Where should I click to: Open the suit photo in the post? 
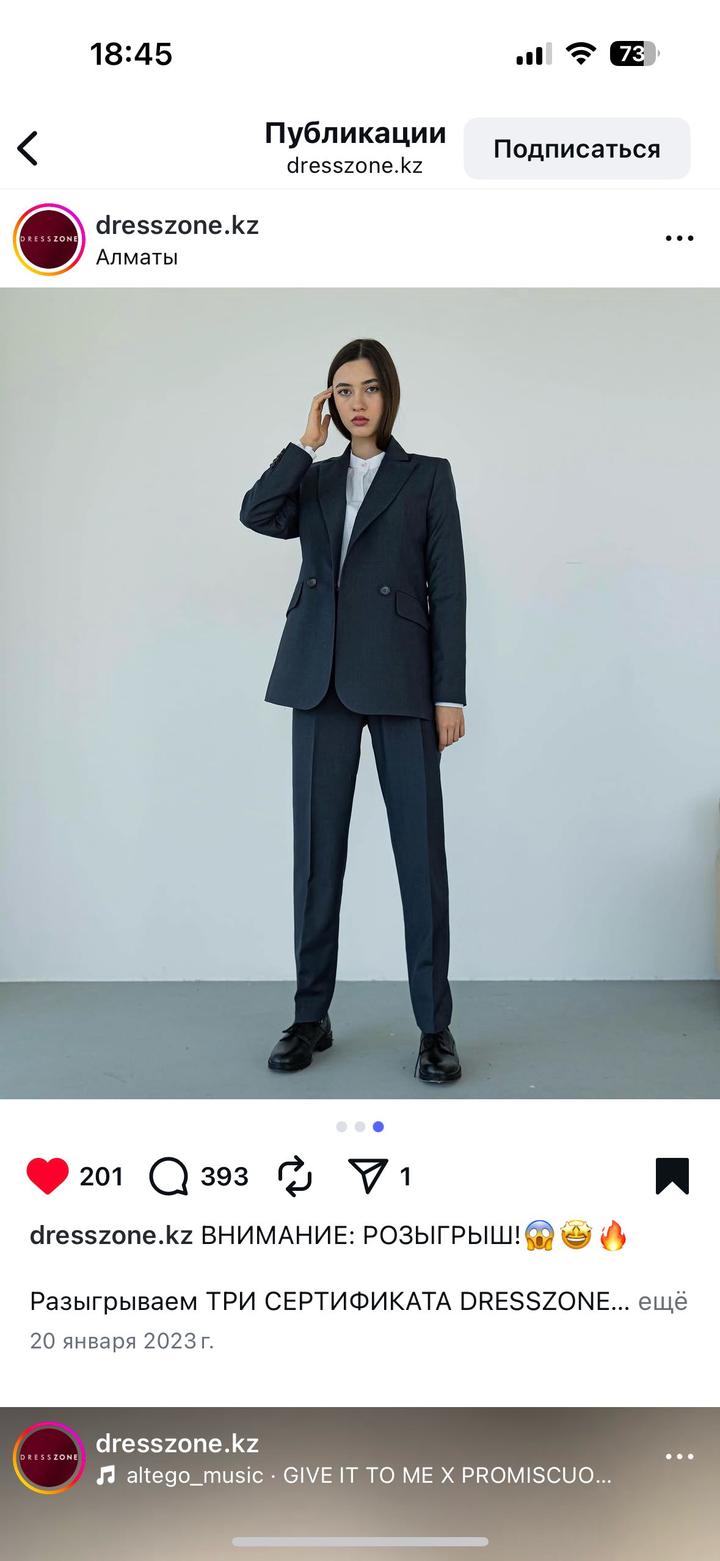(x=360, y=693)
